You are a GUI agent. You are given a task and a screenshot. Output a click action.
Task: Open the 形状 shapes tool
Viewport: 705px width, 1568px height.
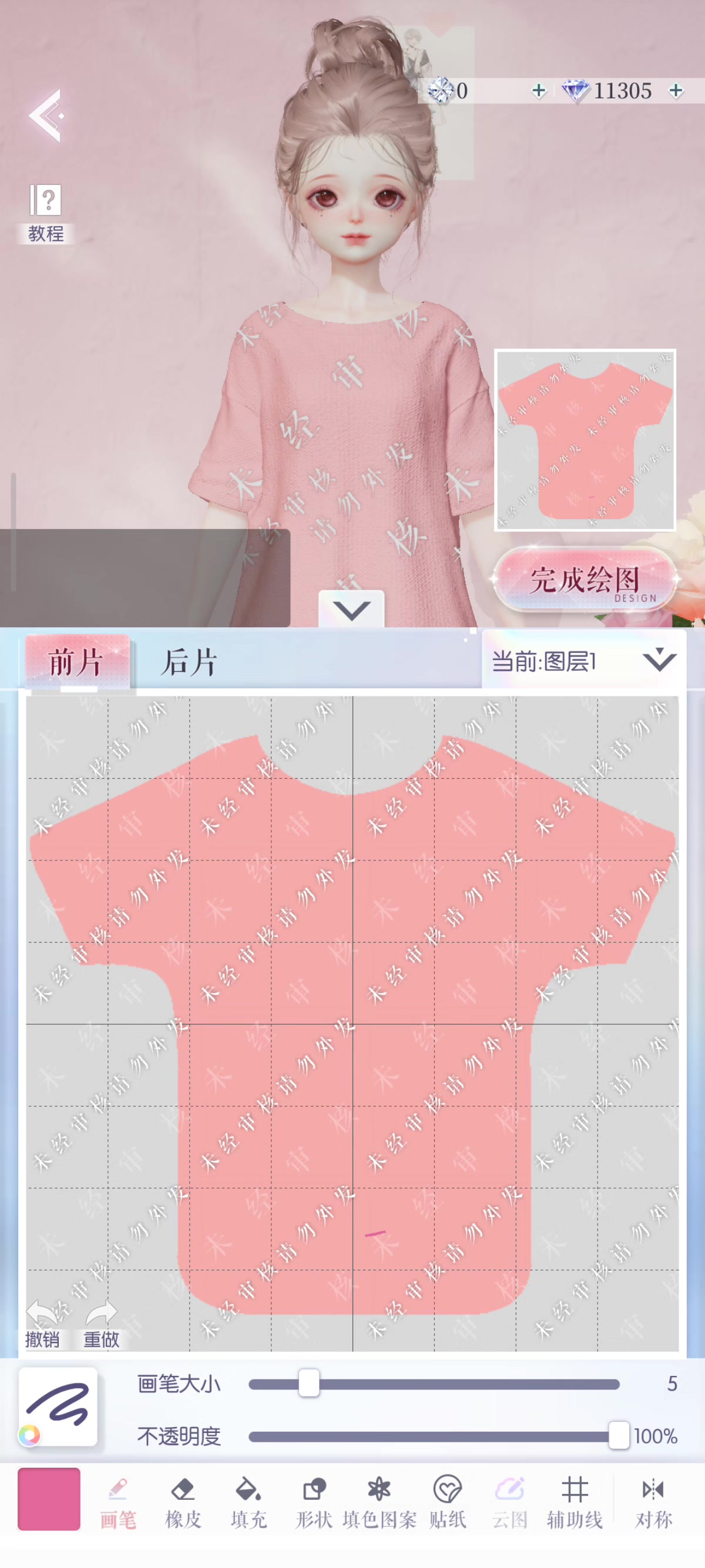[314, 1503]
